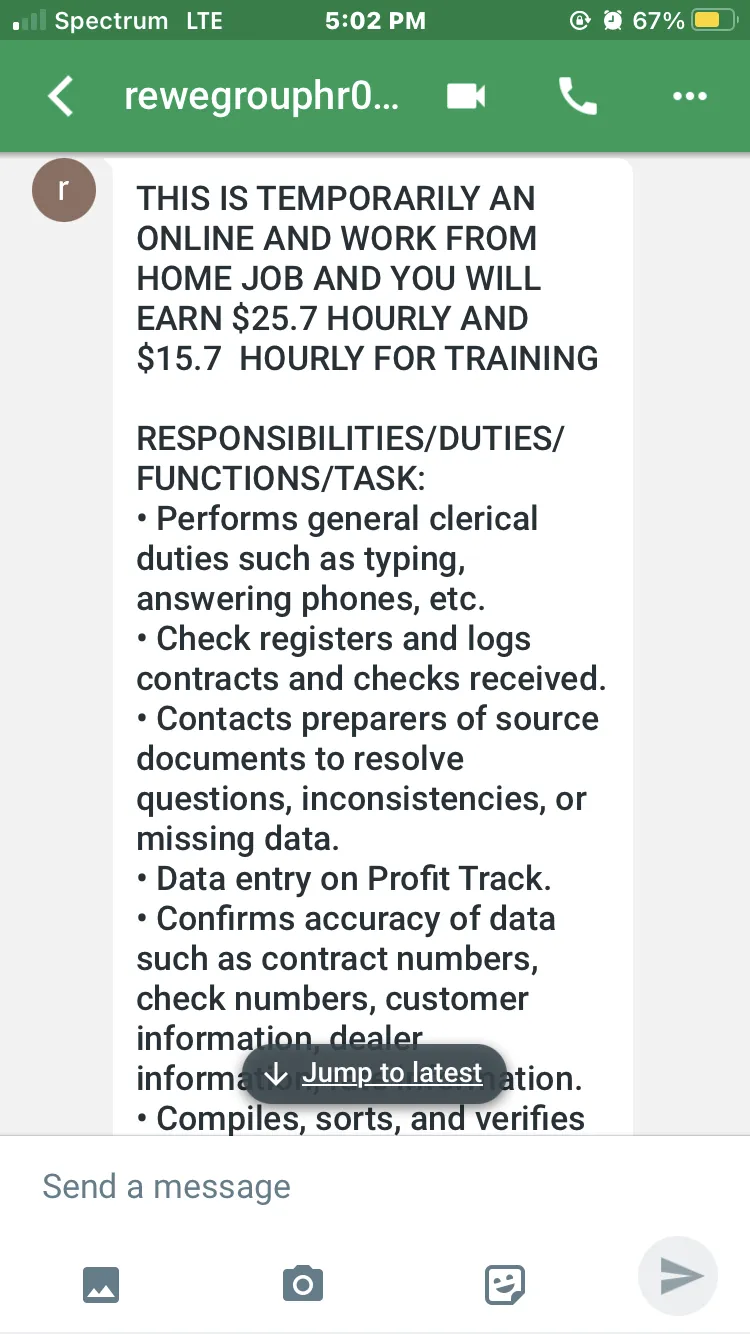750x1334 pixels.
Task: Tap the send arrow button
Action: [678, 1276]
